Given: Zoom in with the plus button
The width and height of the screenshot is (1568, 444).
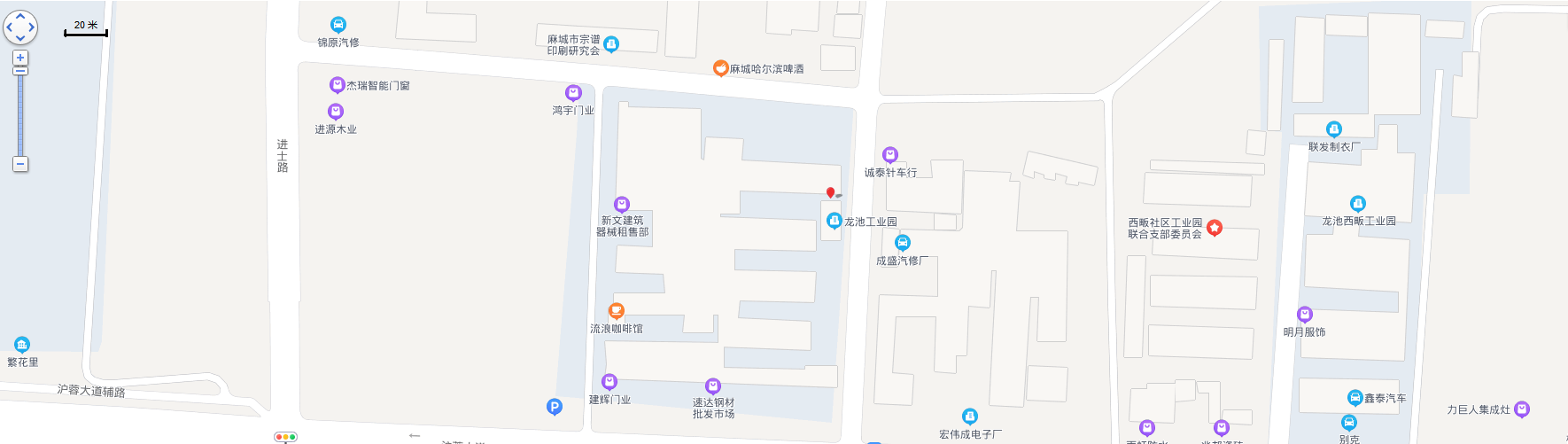Looking at the screenshot, I should pos(20,58).
